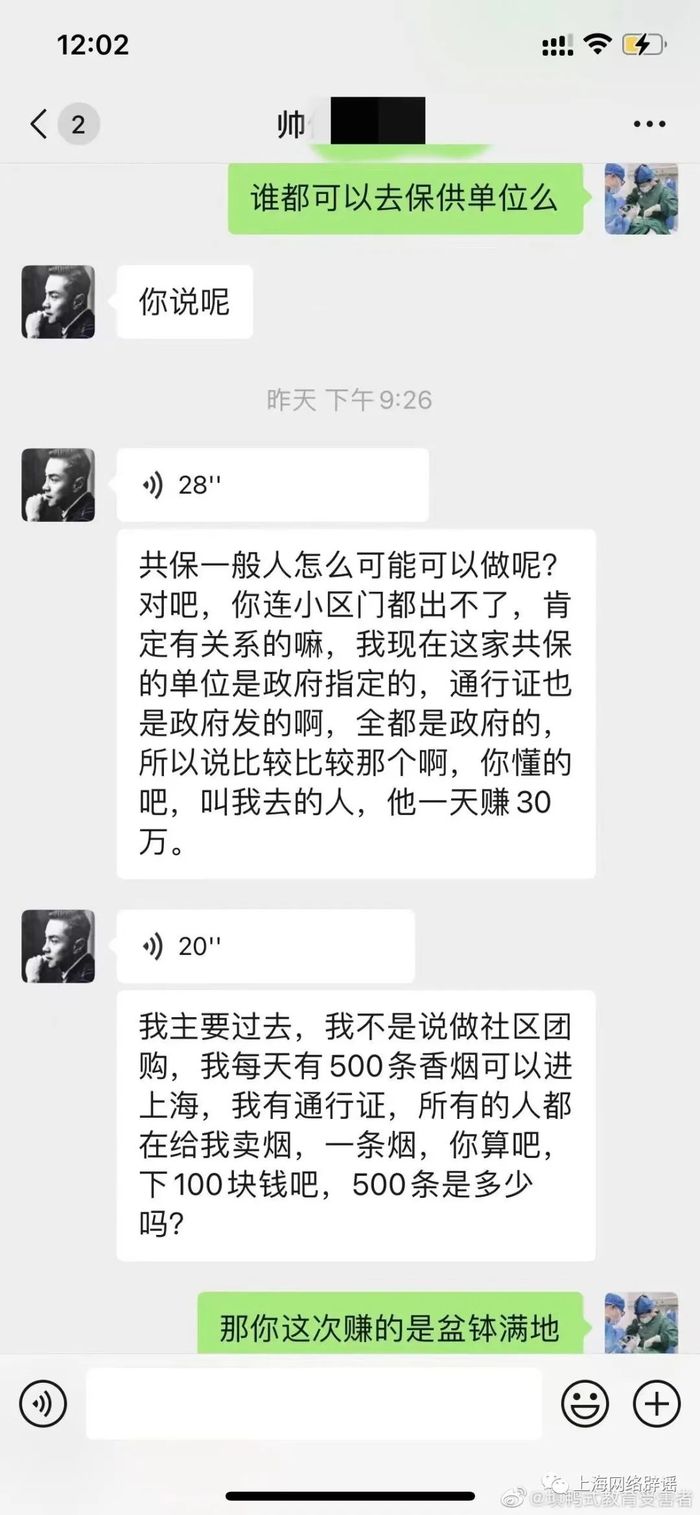Open the emoji picker

(x=585, y=1404)
